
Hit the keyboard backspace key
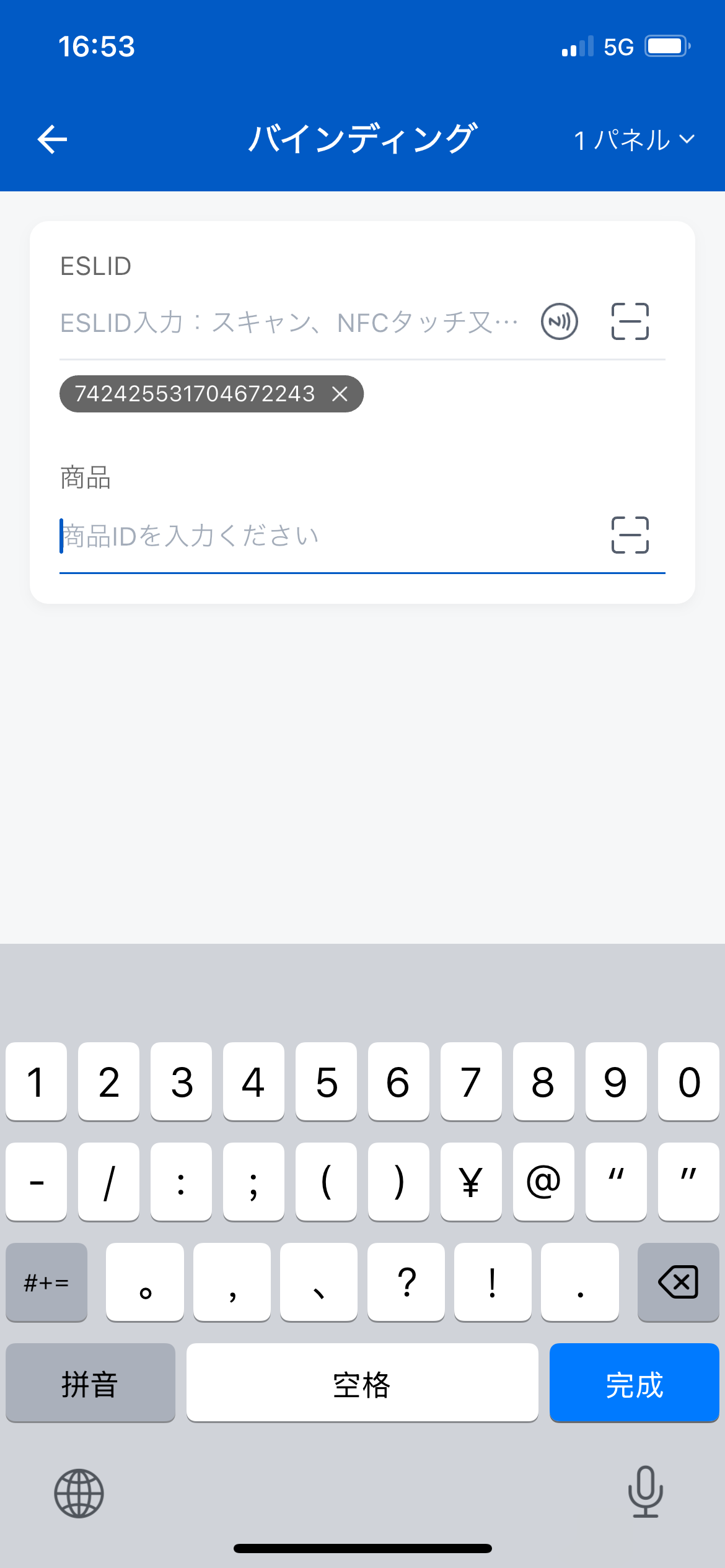click(x=678, y=1282)
